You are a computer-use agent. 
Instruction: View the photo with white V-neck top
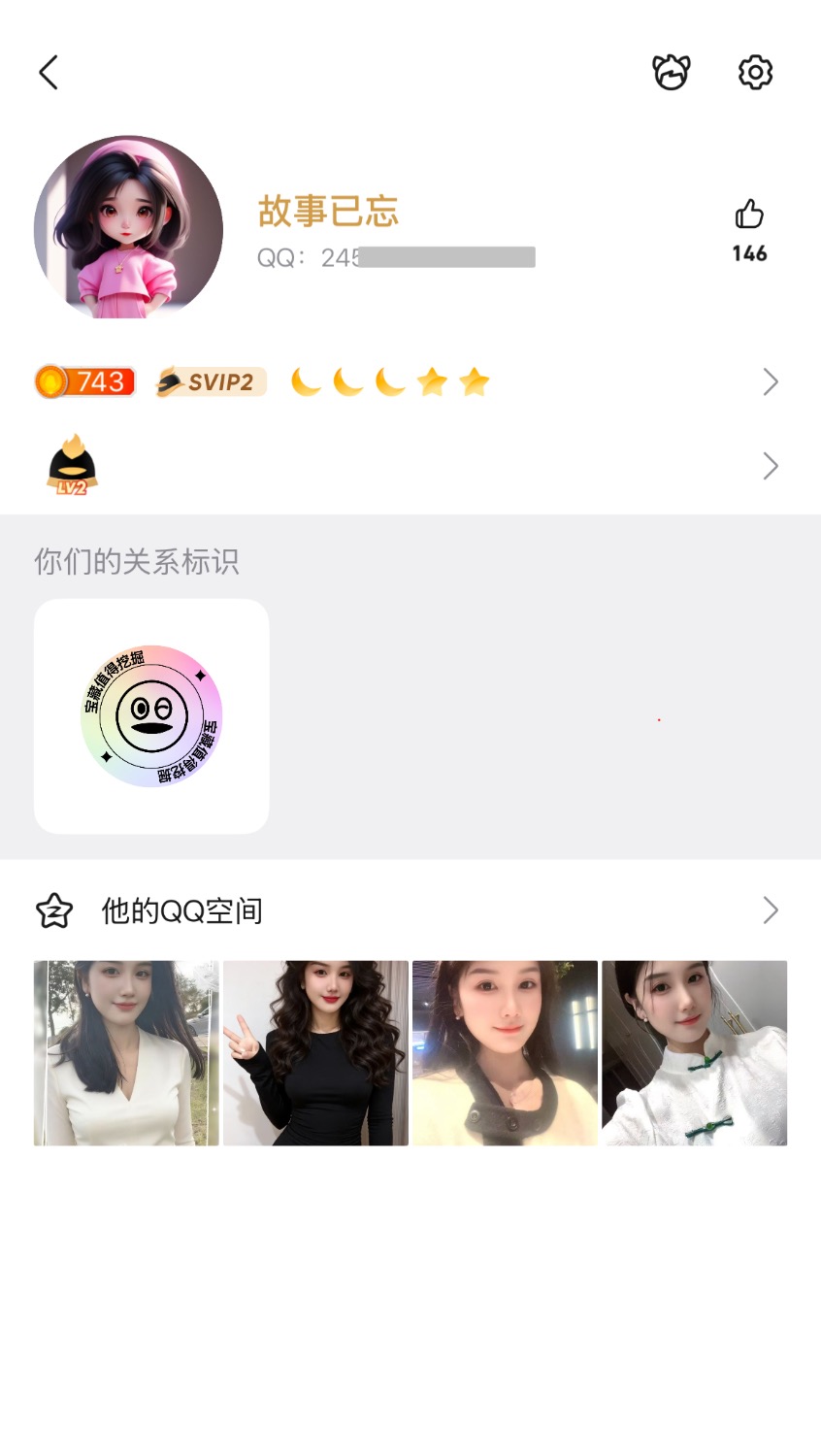tap(126, 1053)
